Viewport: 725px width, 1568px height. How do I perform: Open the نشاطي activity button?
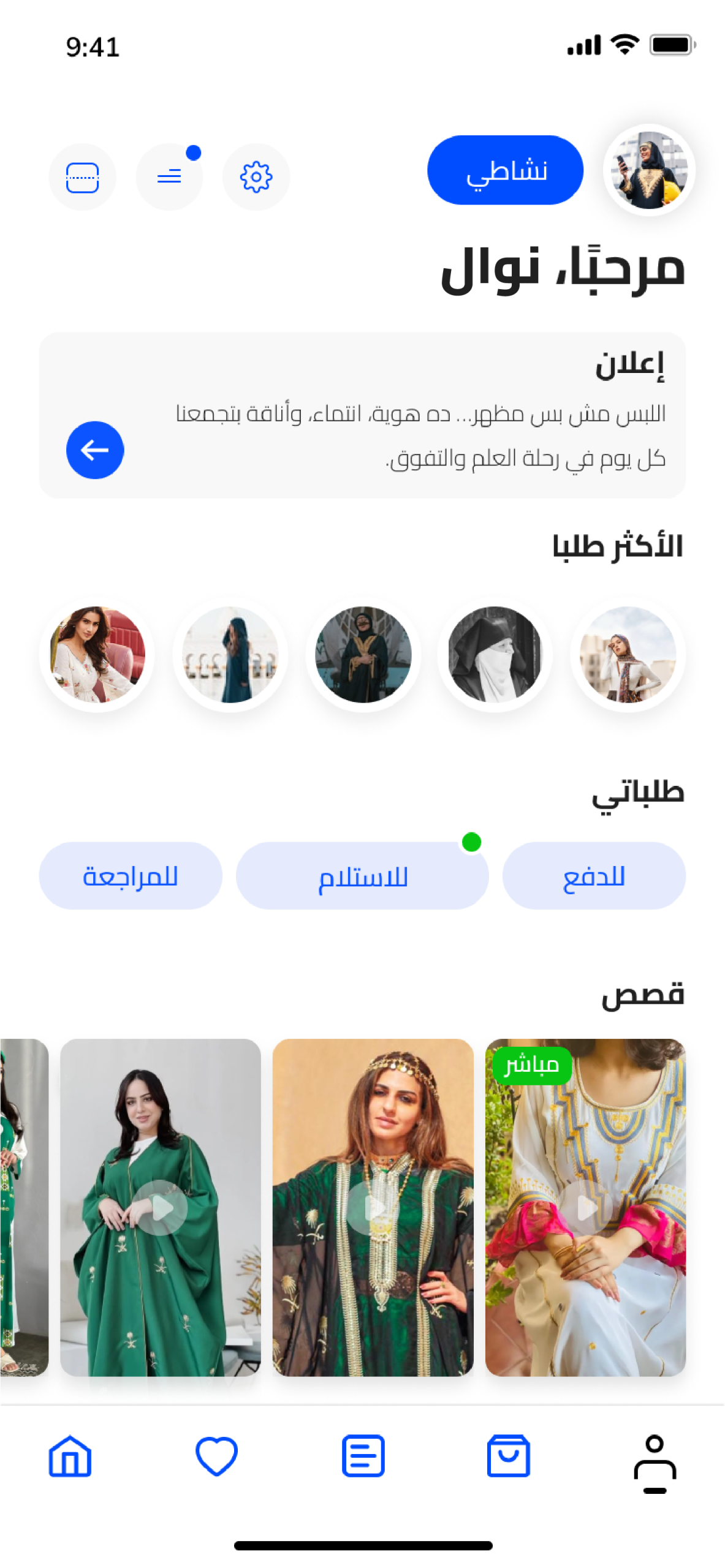coord(505,170)
